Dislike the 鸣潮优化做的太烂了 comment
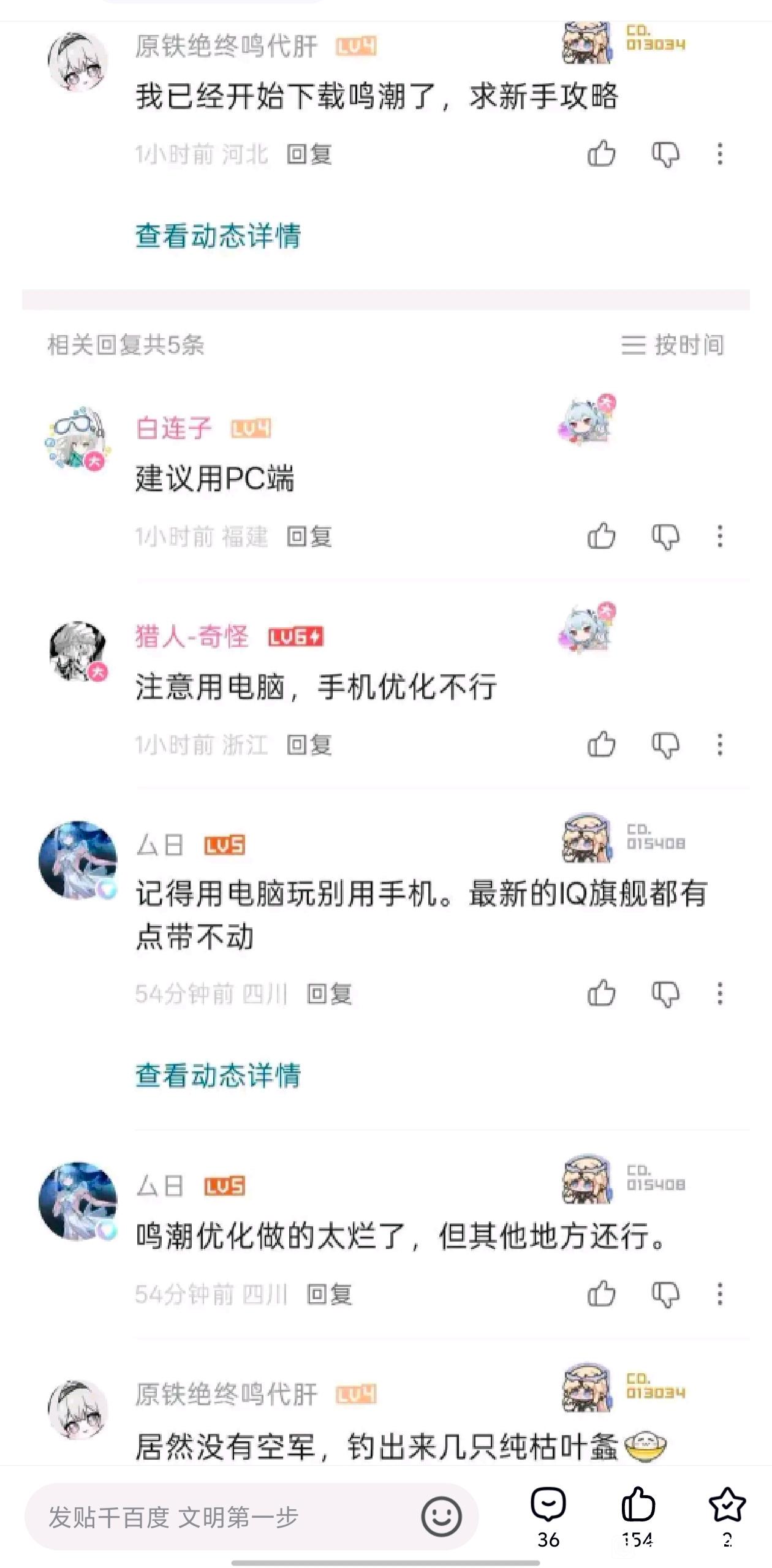Image resolution: width=772 pixels, height=1568 pixels. (x=665, y=1294)
